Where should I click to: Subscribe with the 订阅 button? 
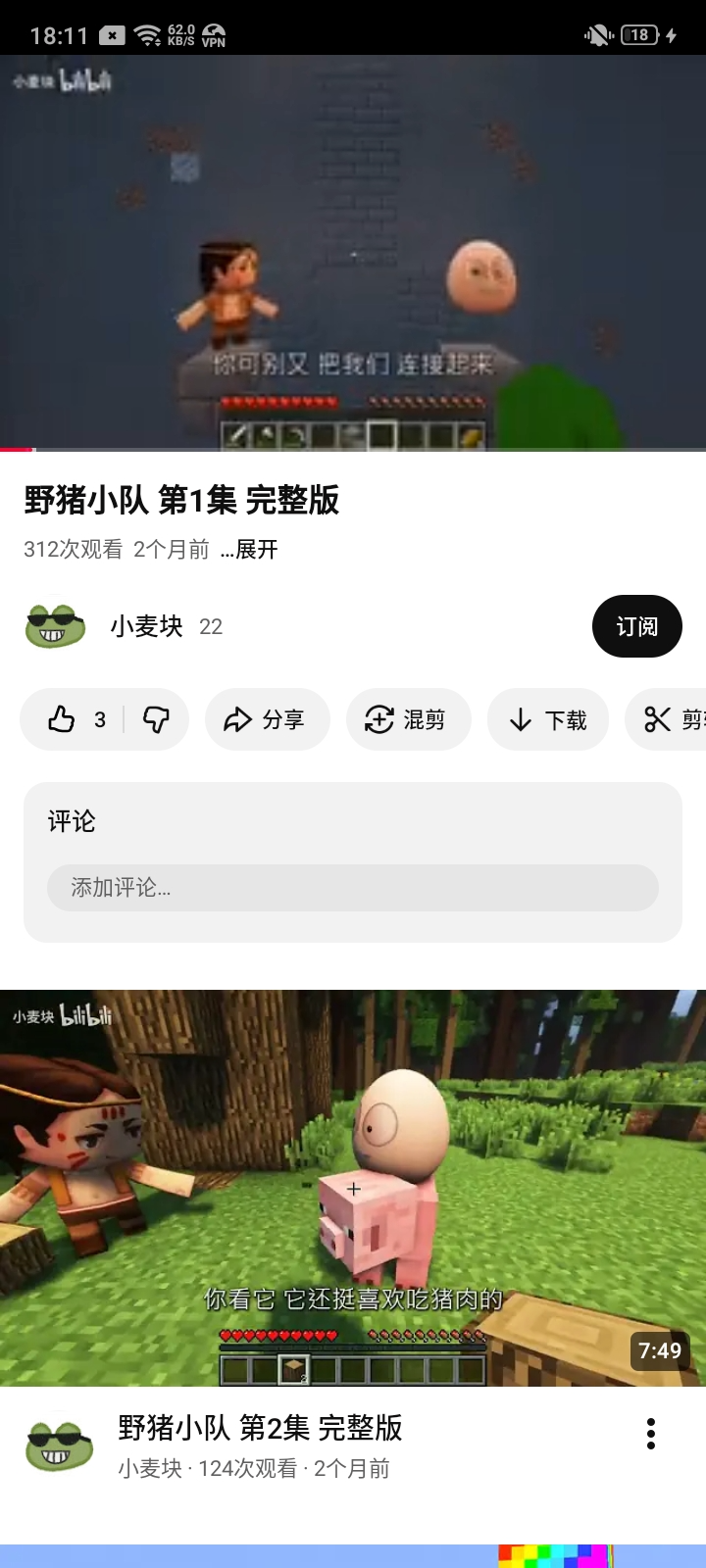click(636, 626)
